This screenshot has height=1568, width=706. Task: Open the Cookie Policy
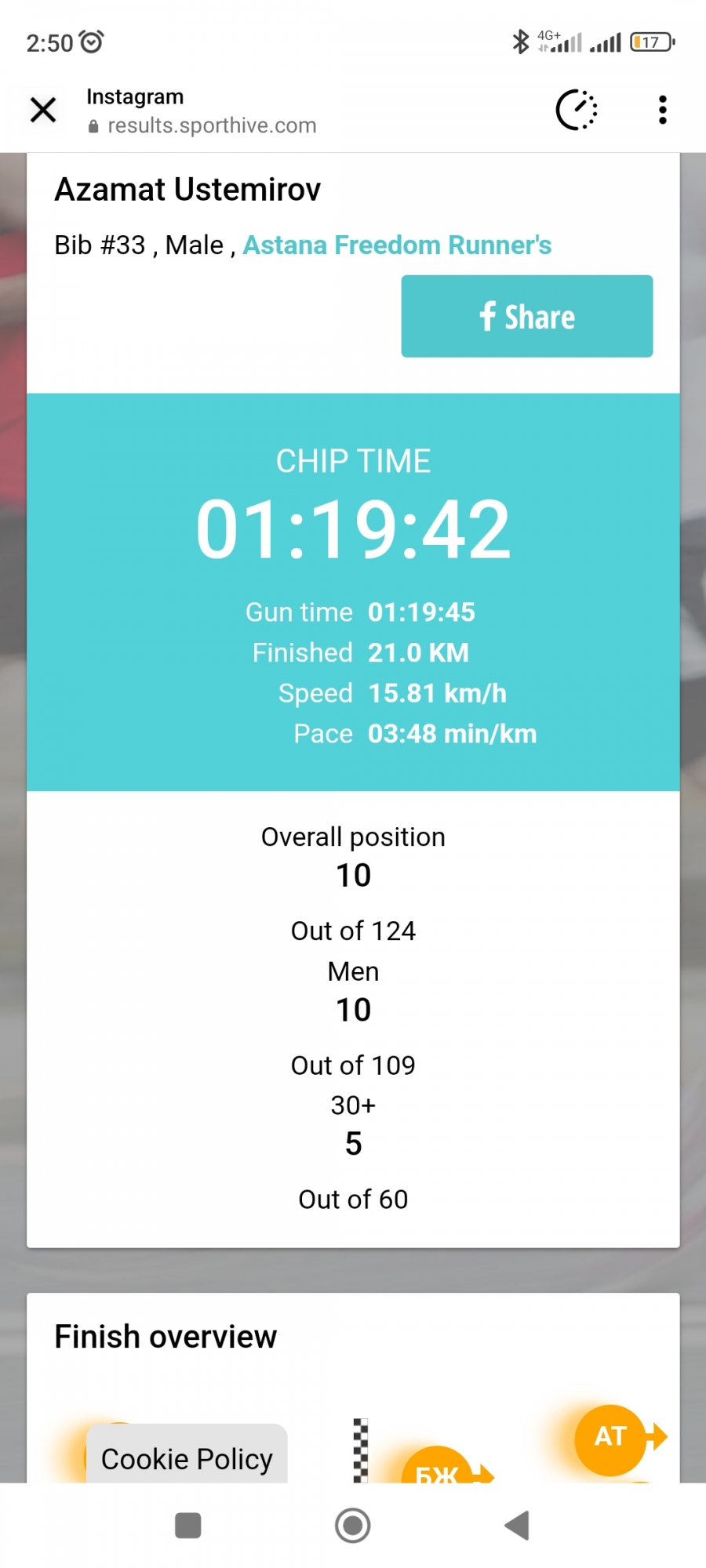(187, 1458)
